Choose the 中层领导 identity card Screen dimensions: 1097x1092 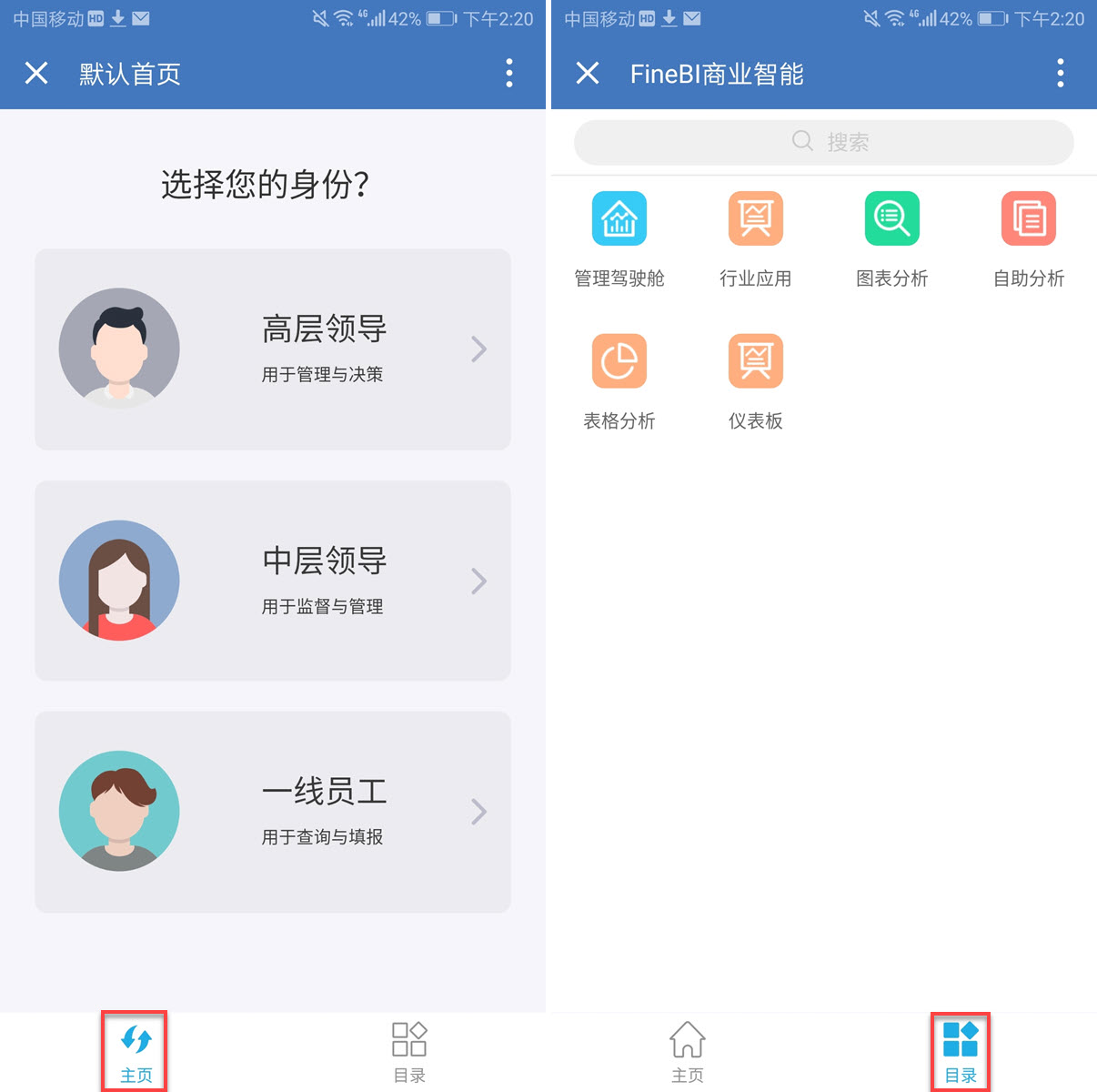coord(273,581)
